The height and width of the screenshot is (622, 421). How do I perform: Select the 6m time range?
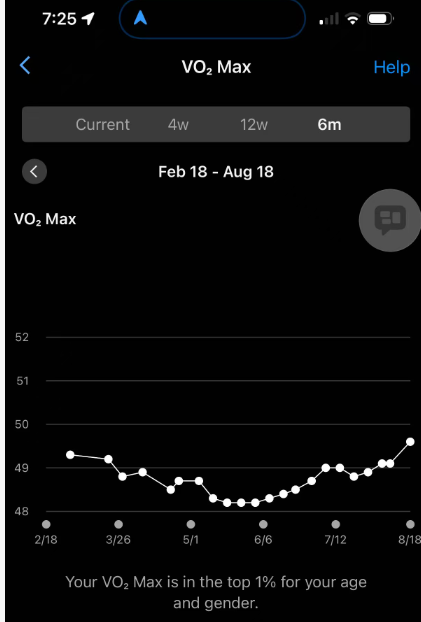tap(329, 125)
